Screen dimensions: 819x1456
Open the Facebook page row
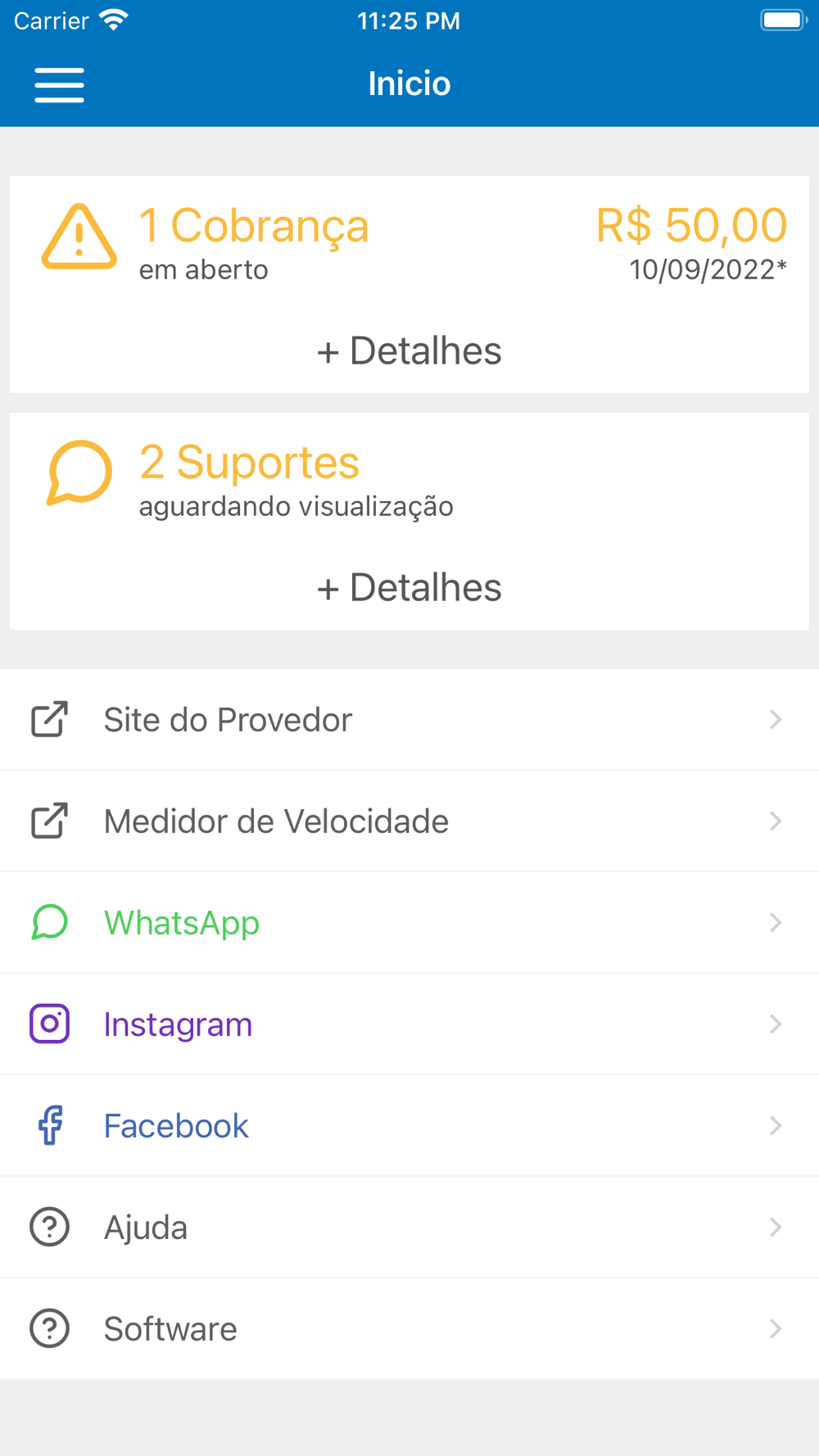[409, 1126]
